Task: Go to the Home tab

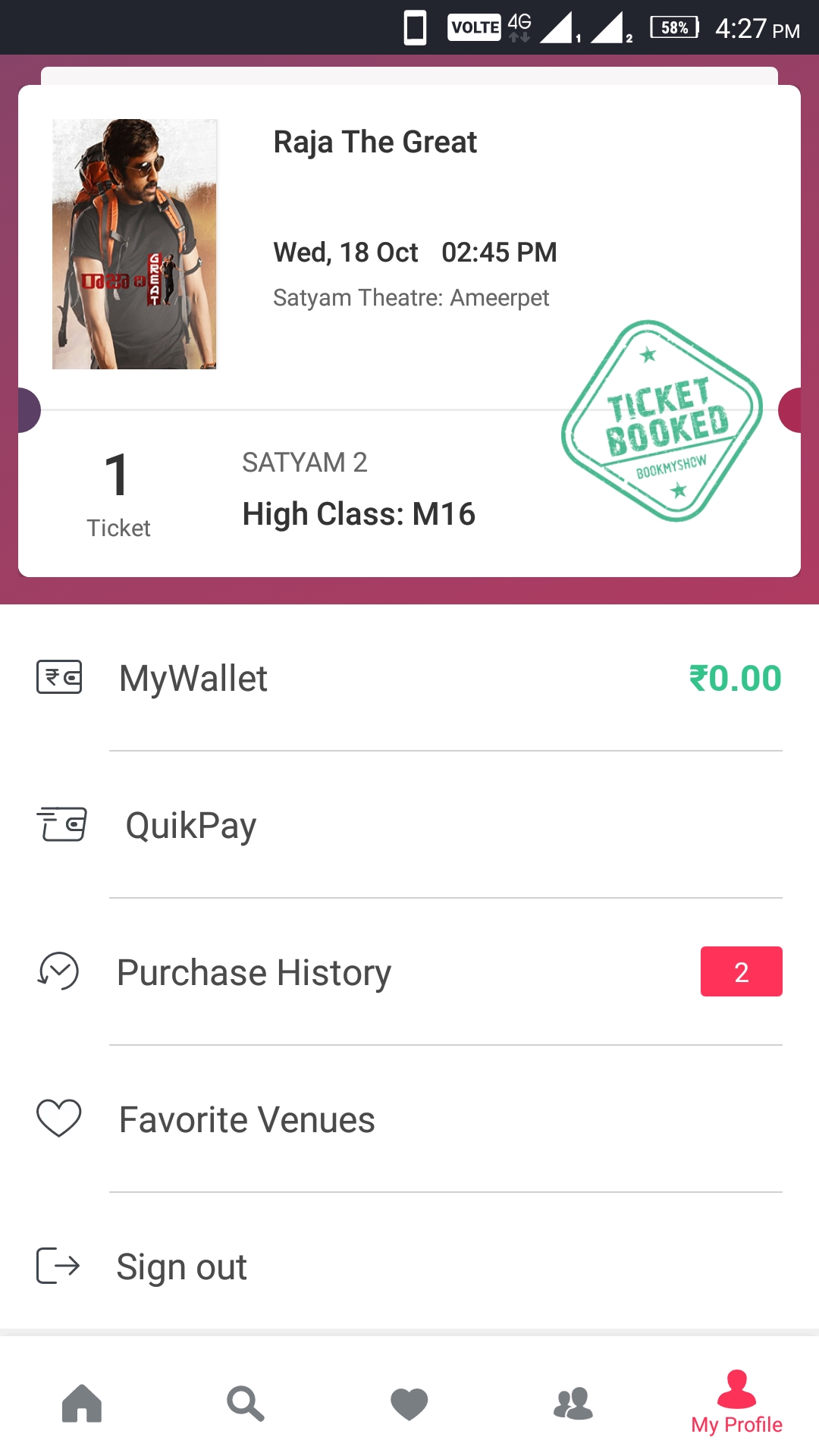Action: (82, 1403)
